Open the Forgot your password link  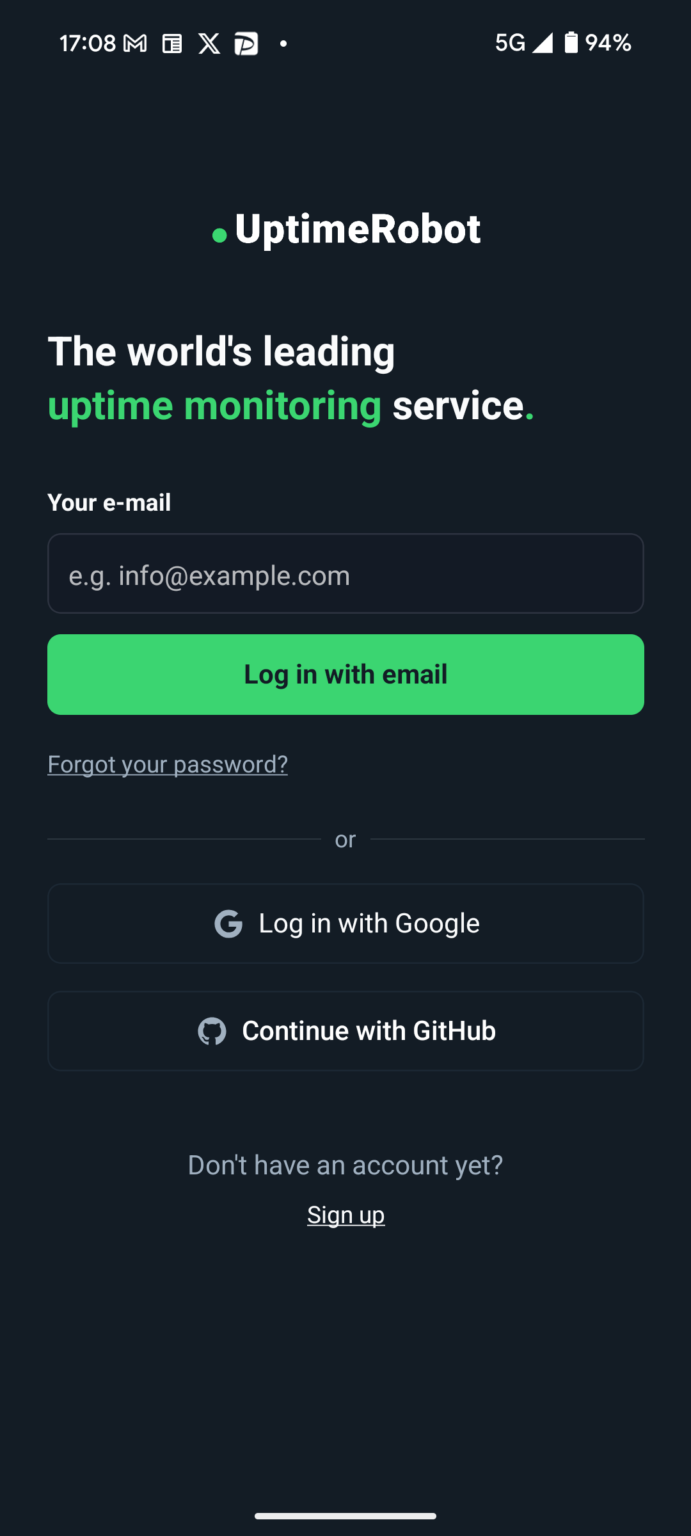click(x=168, y=765)
